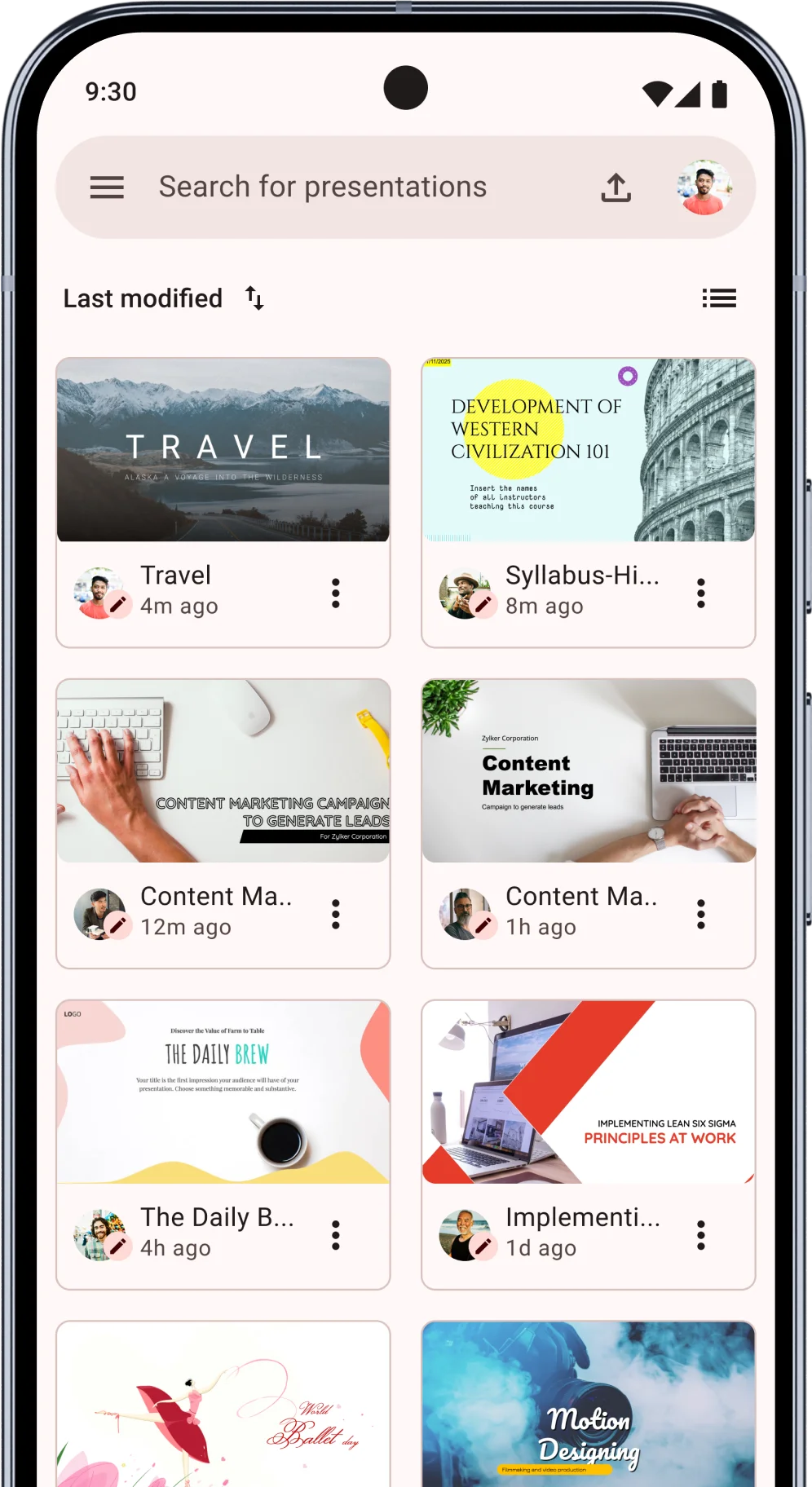The image size is (812, 1487).
Task: Open the Syllabus-Hi... presentation
Action: pos(589,450)
